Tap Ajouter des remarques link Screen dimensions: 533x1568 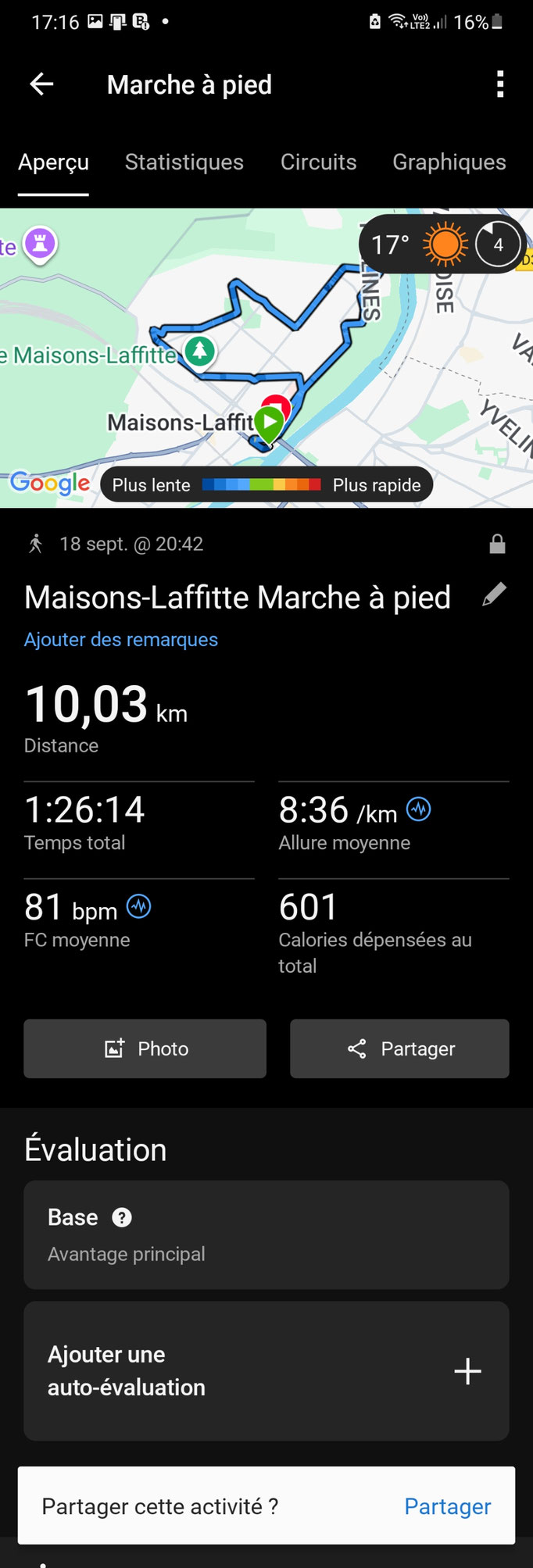121,640
